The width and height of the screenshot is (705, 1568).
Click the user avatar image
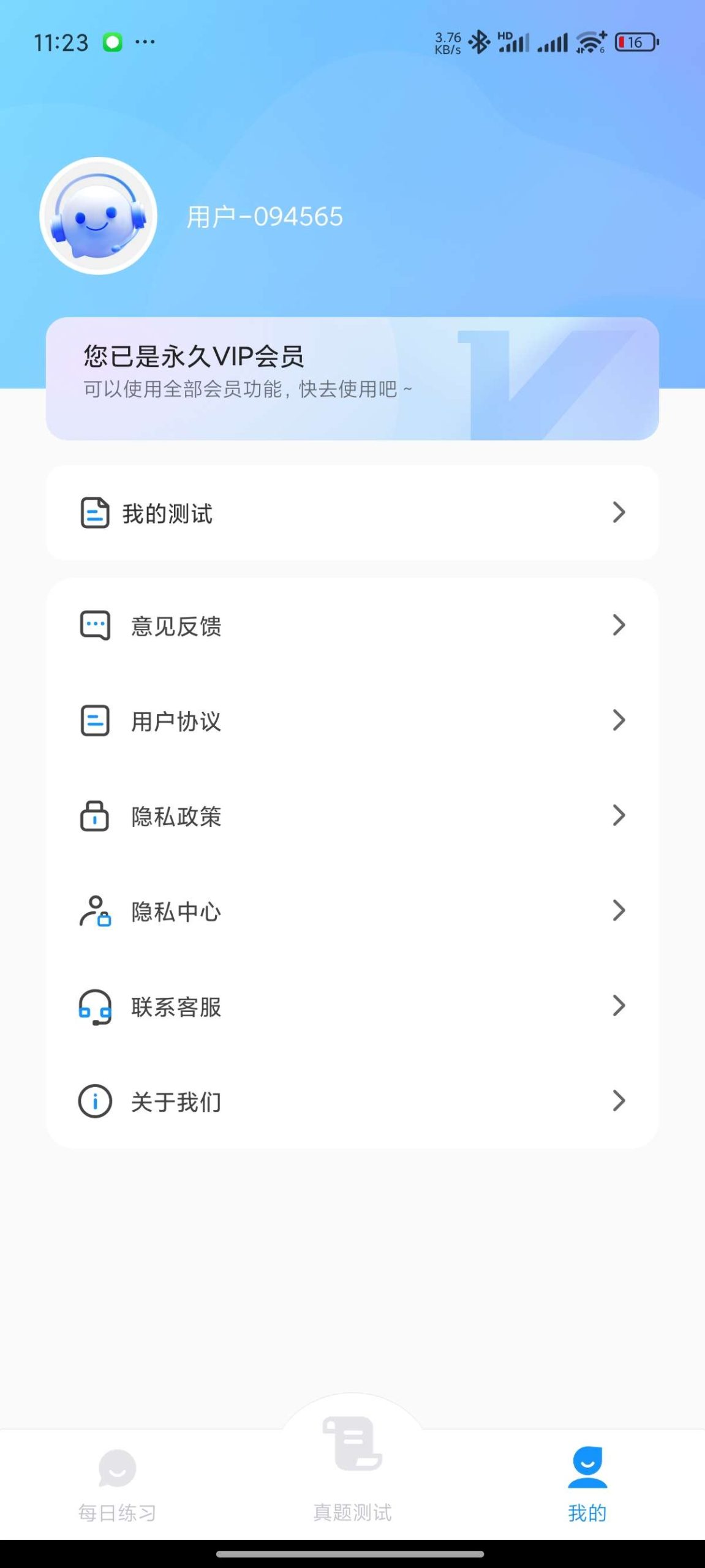point(97,217)
